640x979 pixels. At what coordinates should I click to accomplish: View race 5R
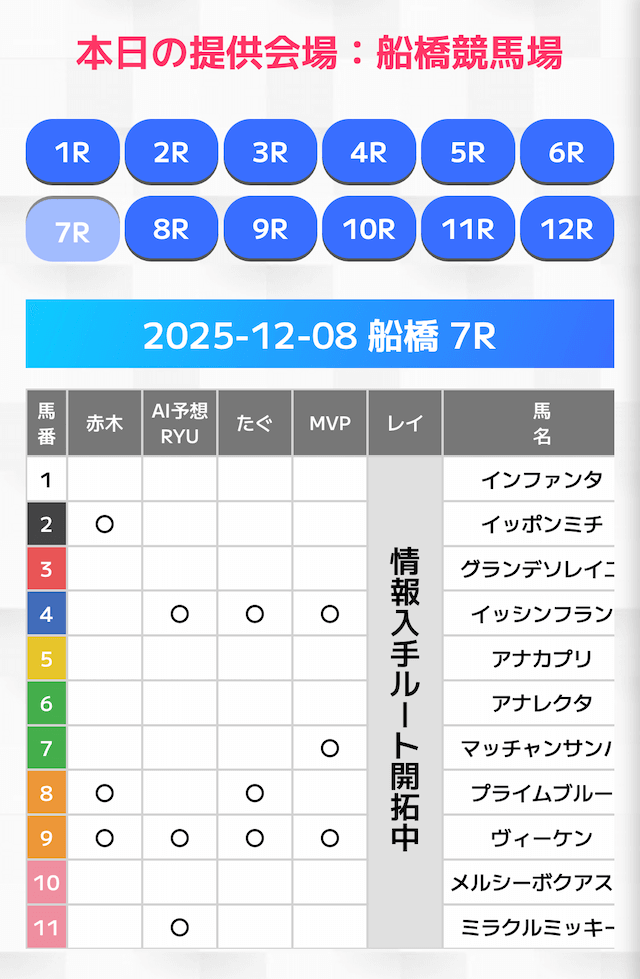[468, 152]
